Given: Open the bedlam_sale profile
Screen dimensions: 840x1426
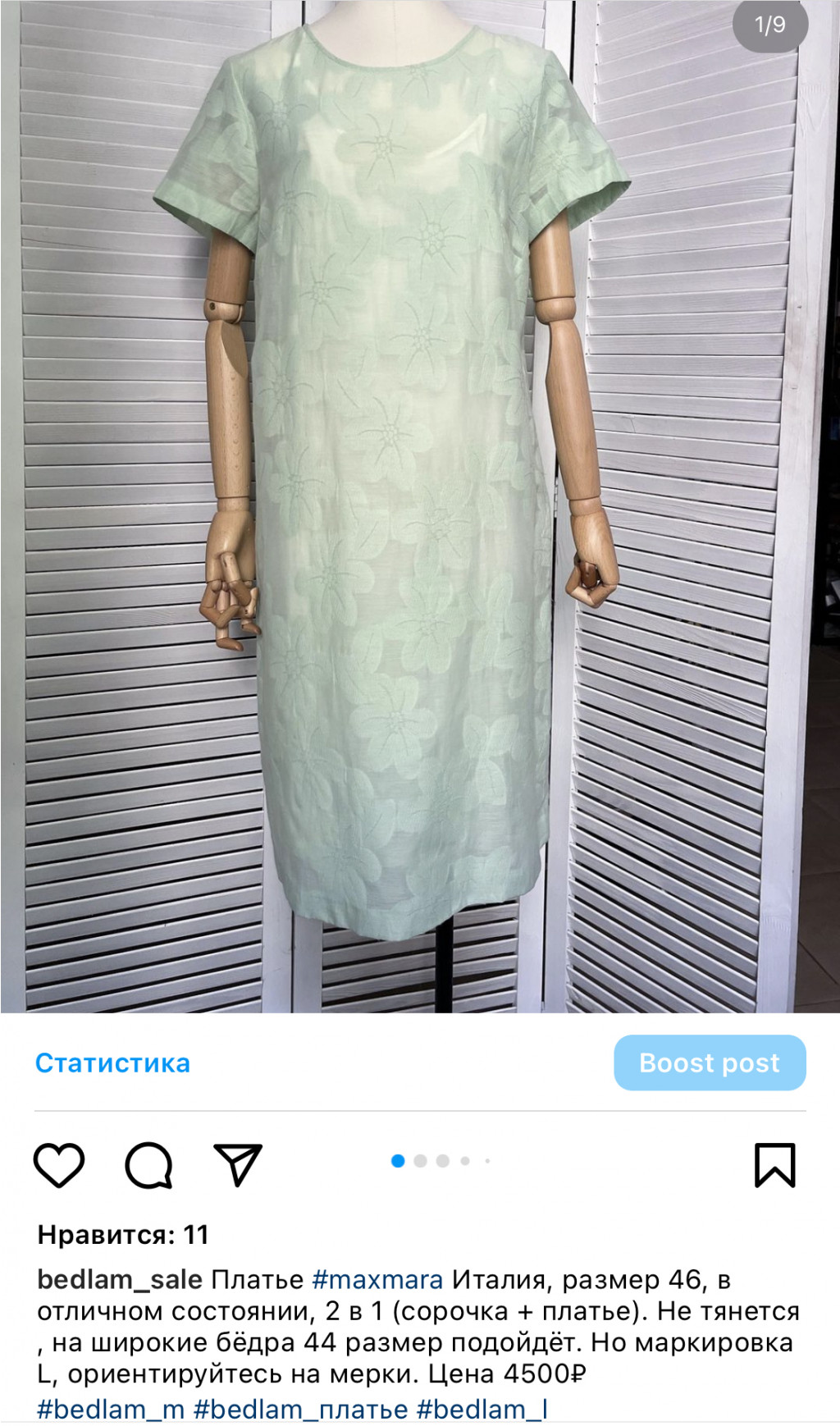Looking at the screenshot, I should click(120, 1279).
